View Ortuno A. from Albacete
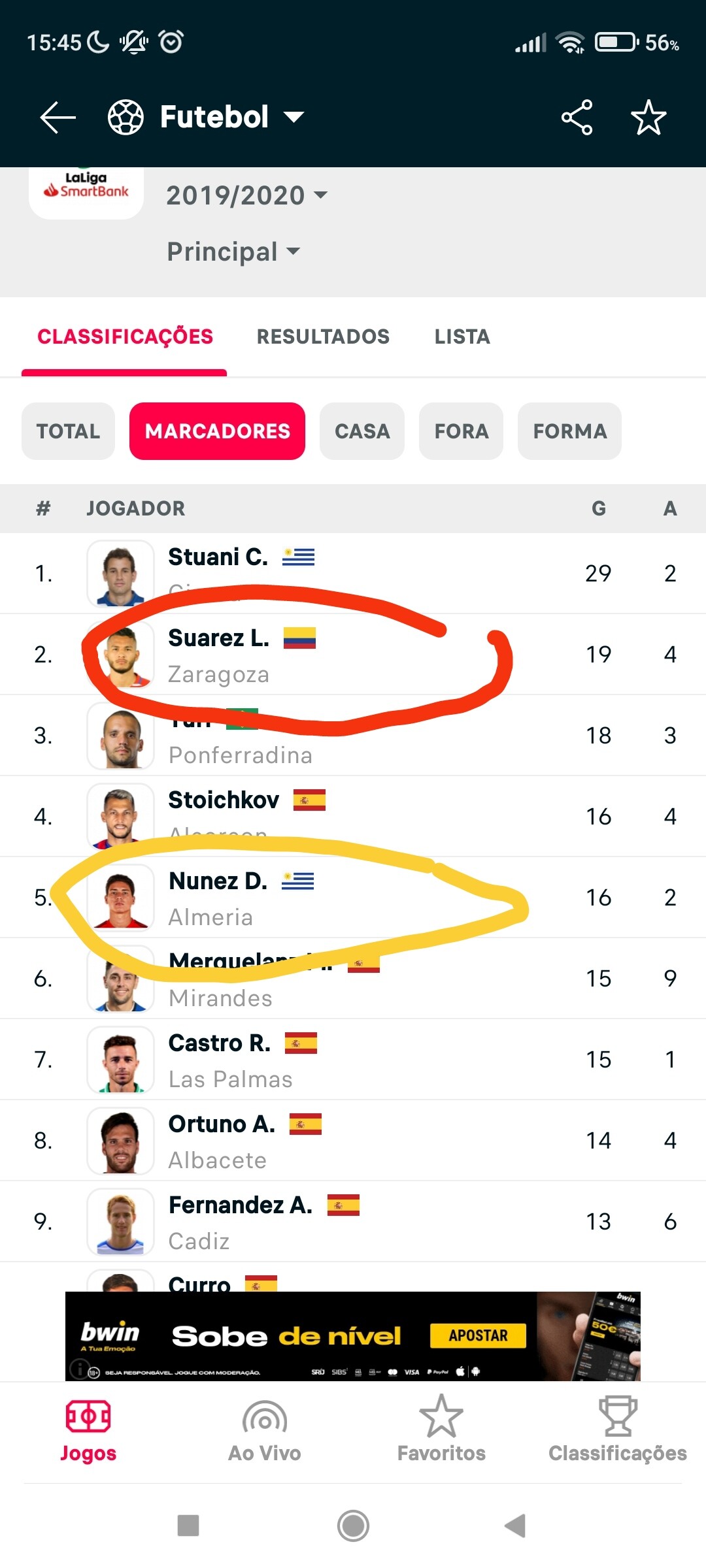This screenshot has width=706, height=1568. (x=353, y=1140)
